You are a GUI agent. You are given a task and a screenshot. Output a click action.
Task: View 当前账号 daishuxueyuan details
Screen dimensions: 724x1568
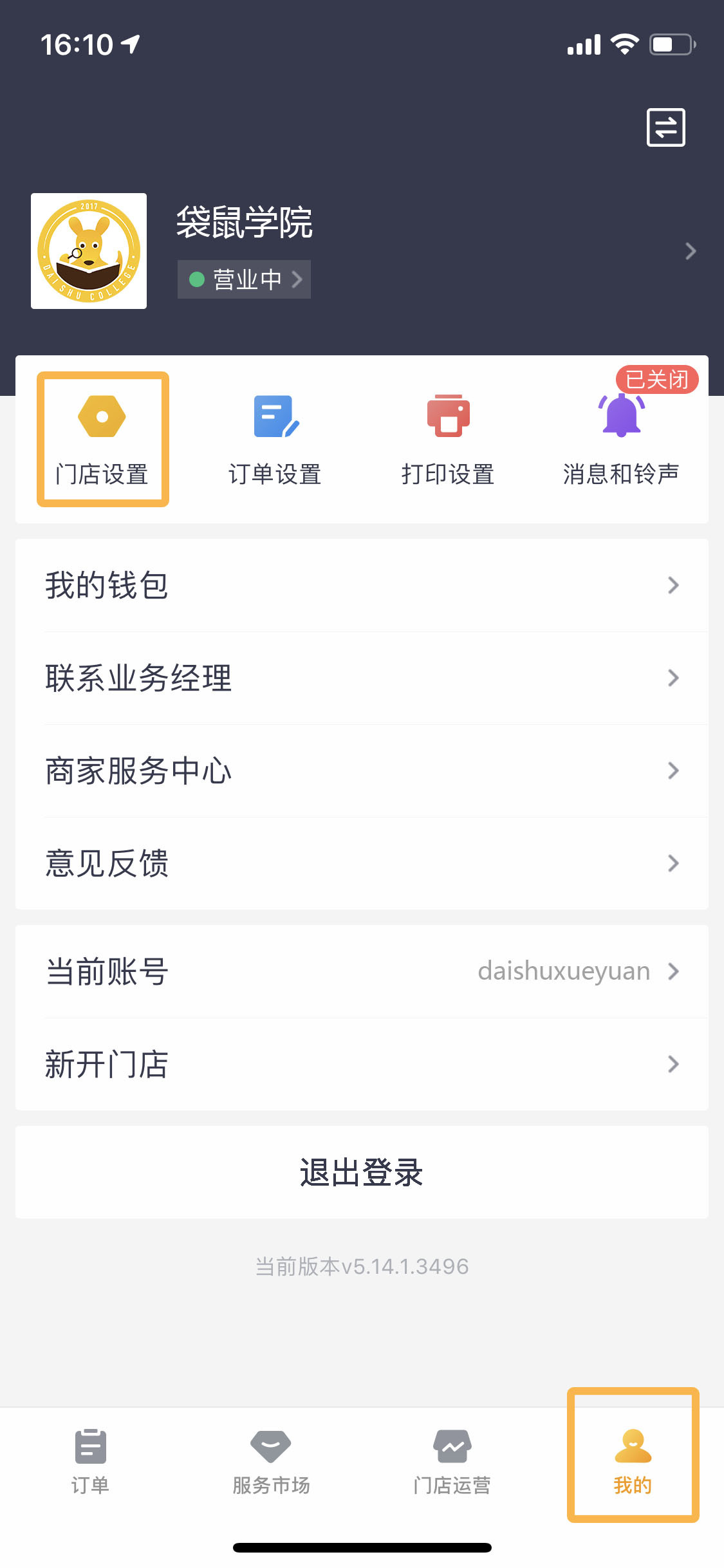point(362,971)
